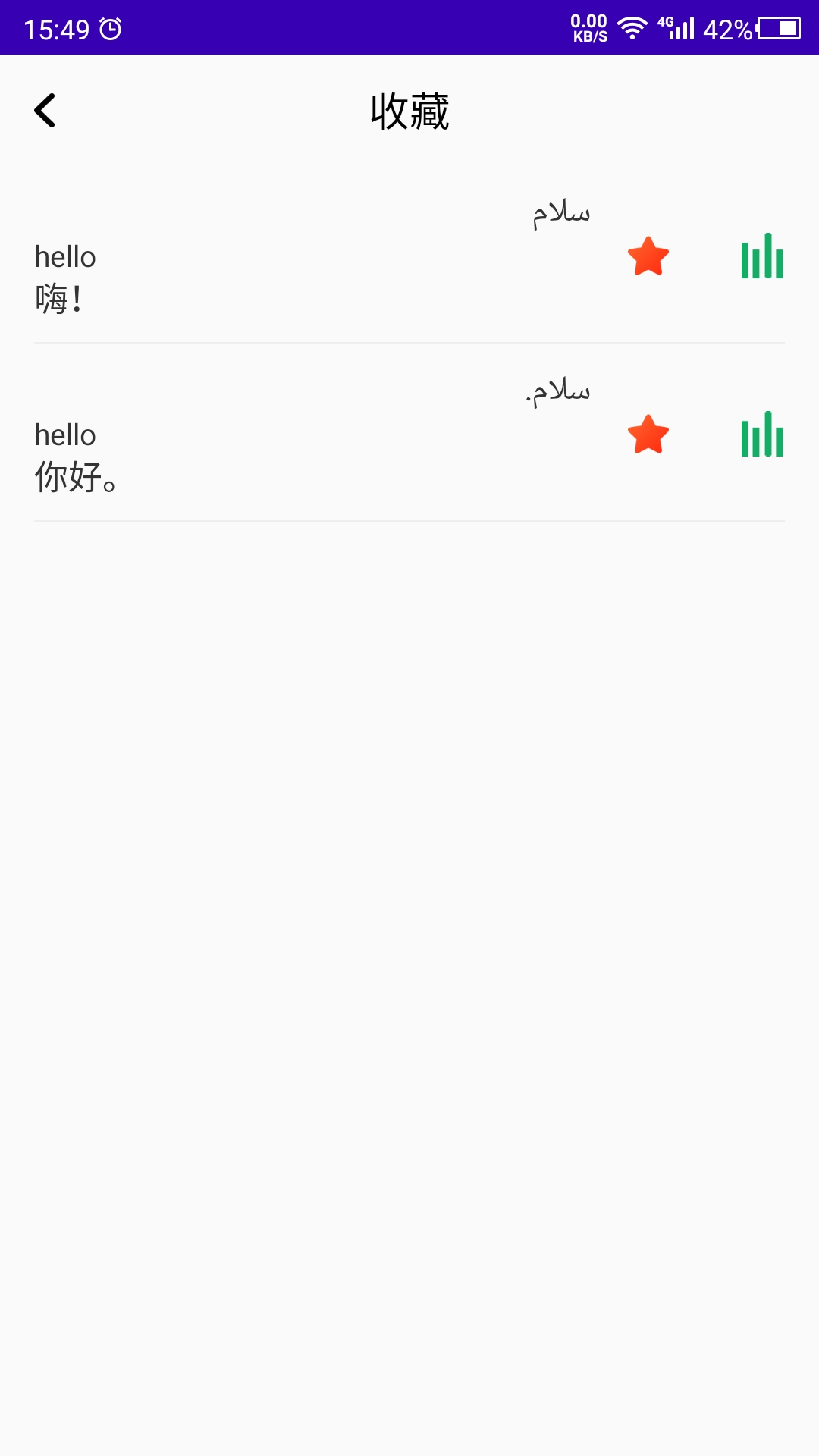
Task: Tap the Arabic text سلام. on second entry
Action: tap(557, 393)
